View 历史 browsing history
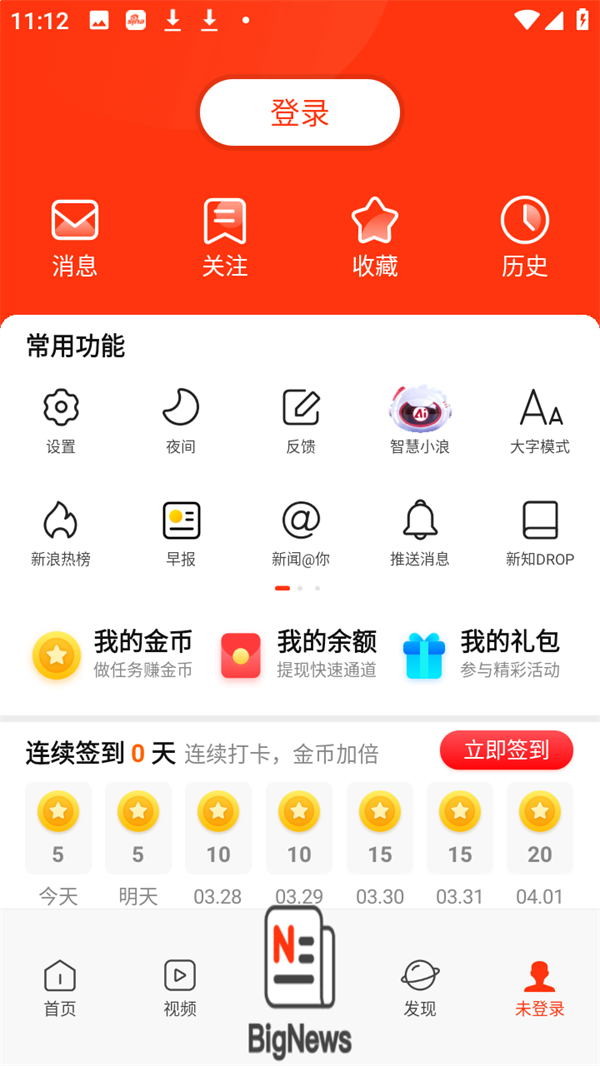600x1066 pixels. tap(525, 237)
